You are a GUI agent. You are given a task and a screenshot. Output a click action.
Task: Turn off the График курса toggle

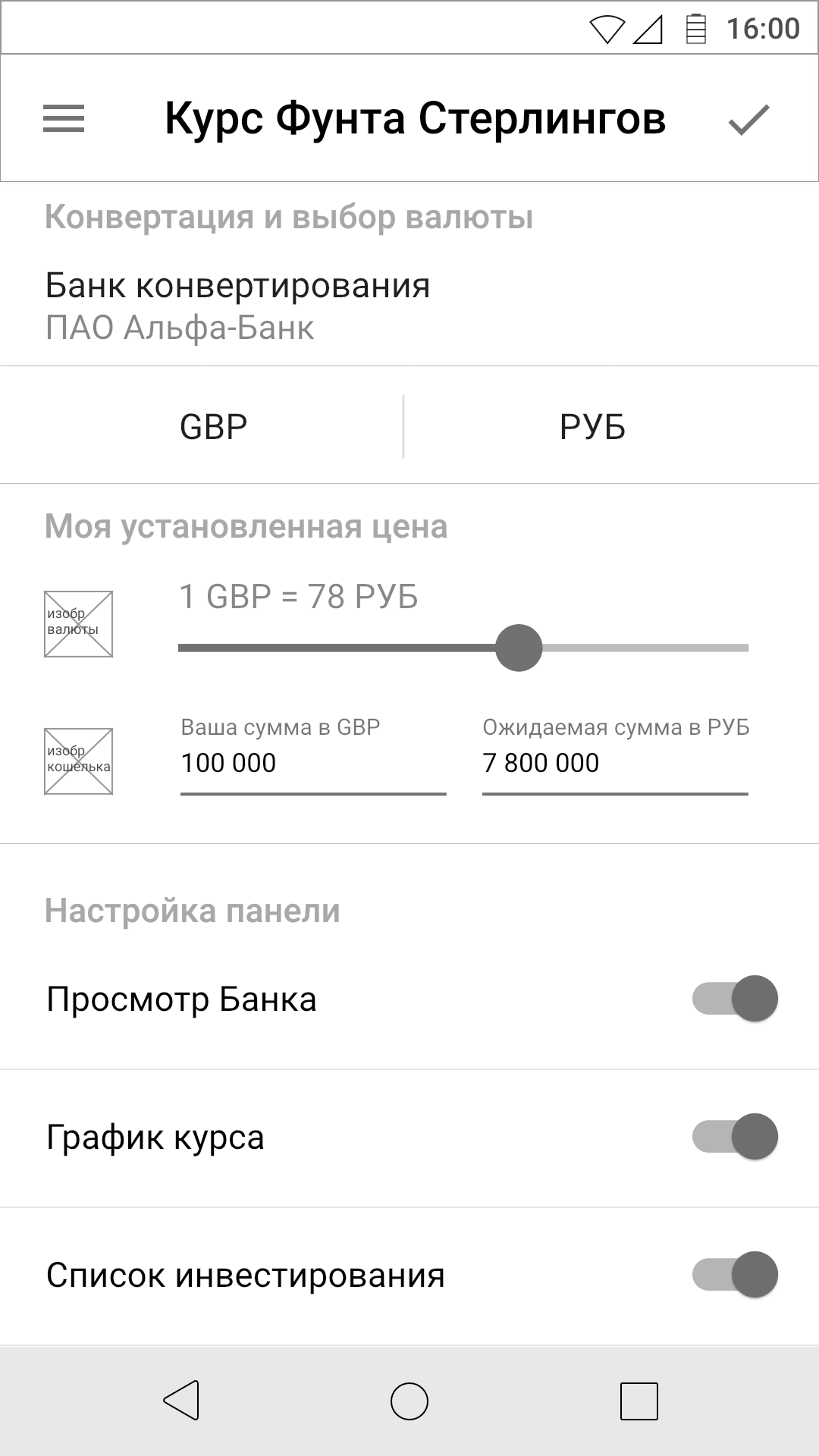735,1137
